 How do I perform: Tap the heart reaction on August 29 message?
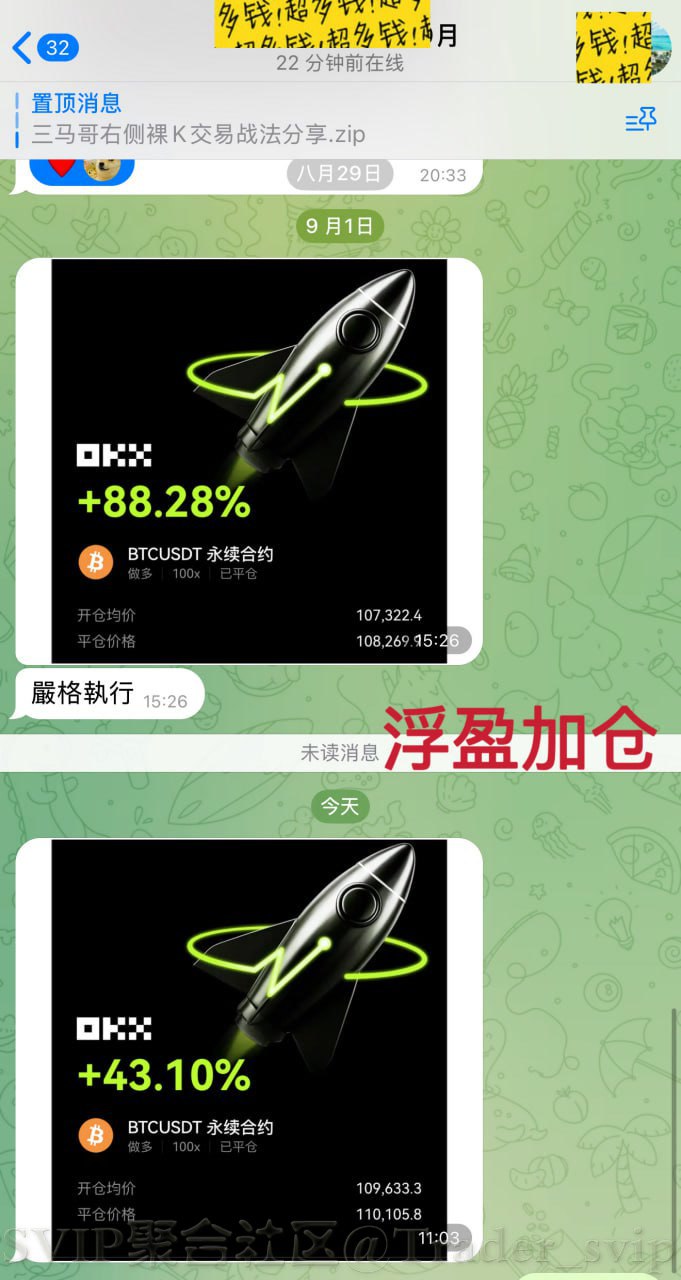click(x=62, y=167)
